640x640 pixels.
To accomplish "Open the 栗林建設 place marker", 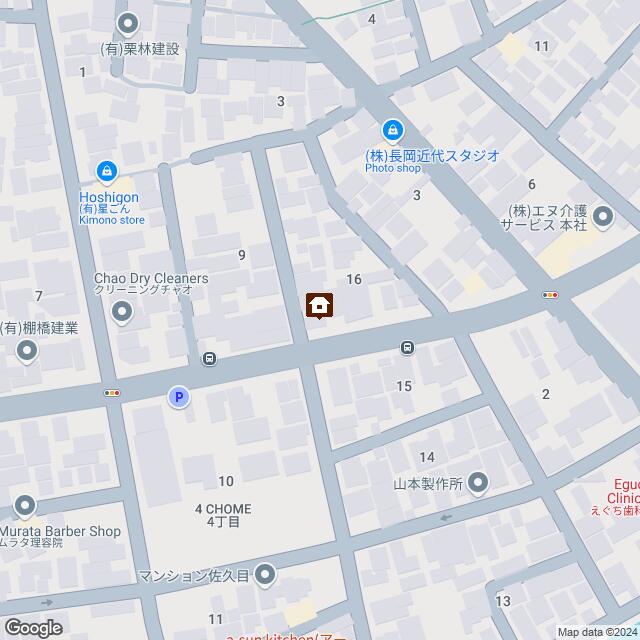I will [128, 23].
